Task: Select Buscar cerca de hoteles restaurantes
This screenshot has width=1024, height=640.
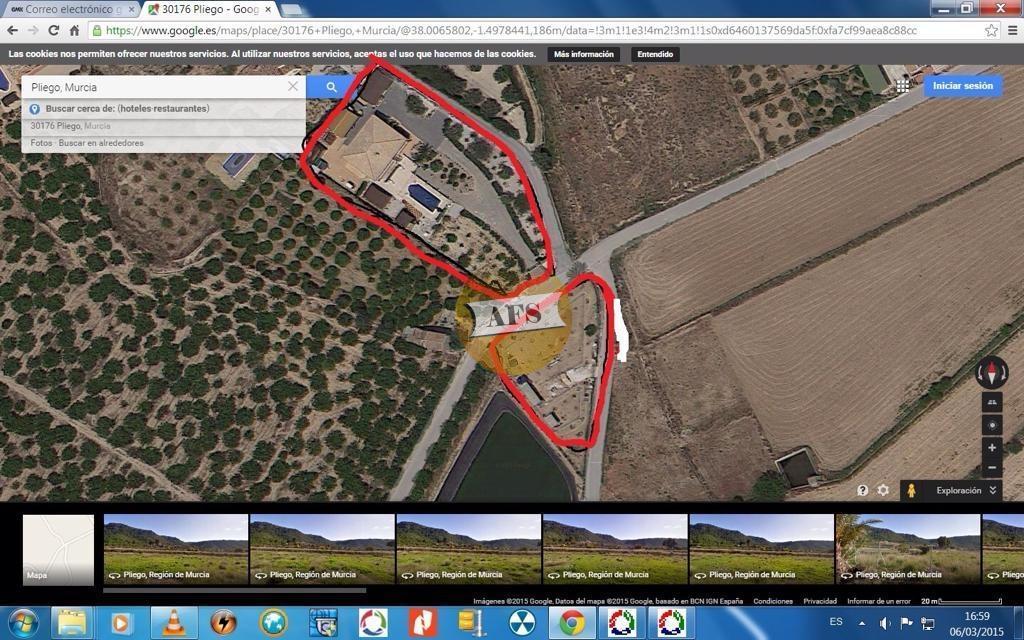Action: pyautogui.click(x=127, y=108)
